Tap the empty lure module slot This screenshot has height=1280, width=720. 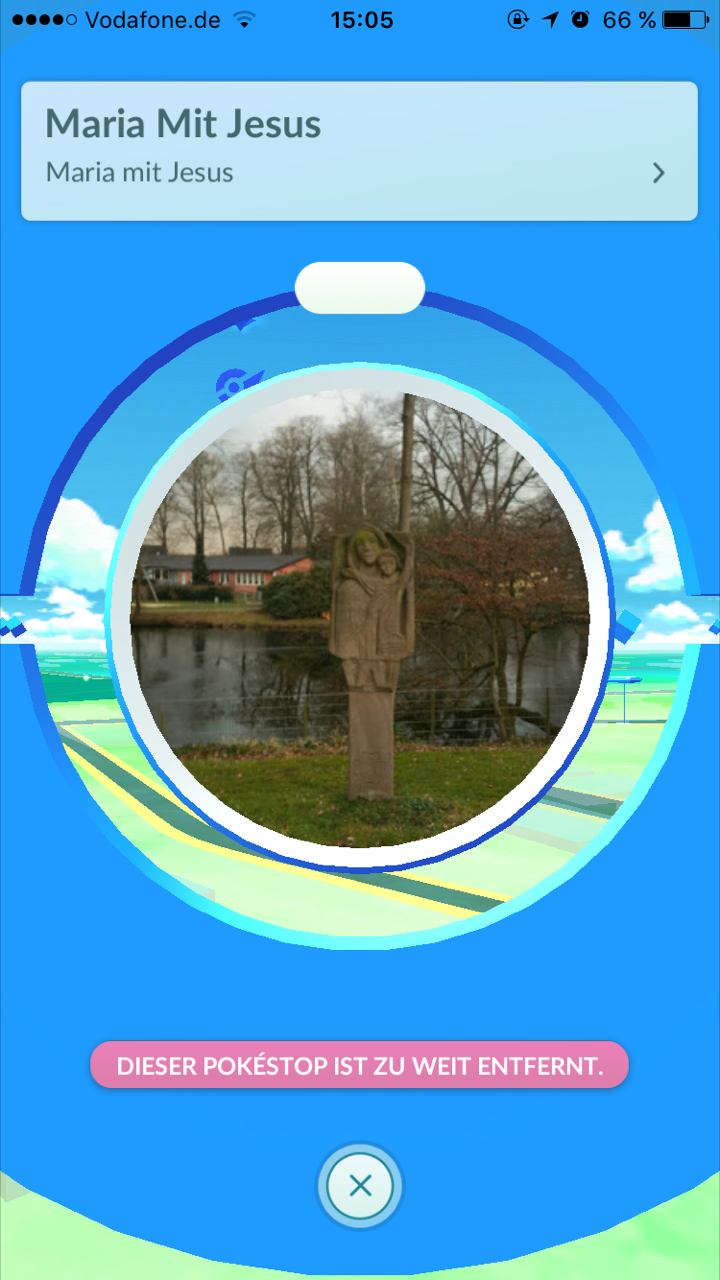coord(360,288)
